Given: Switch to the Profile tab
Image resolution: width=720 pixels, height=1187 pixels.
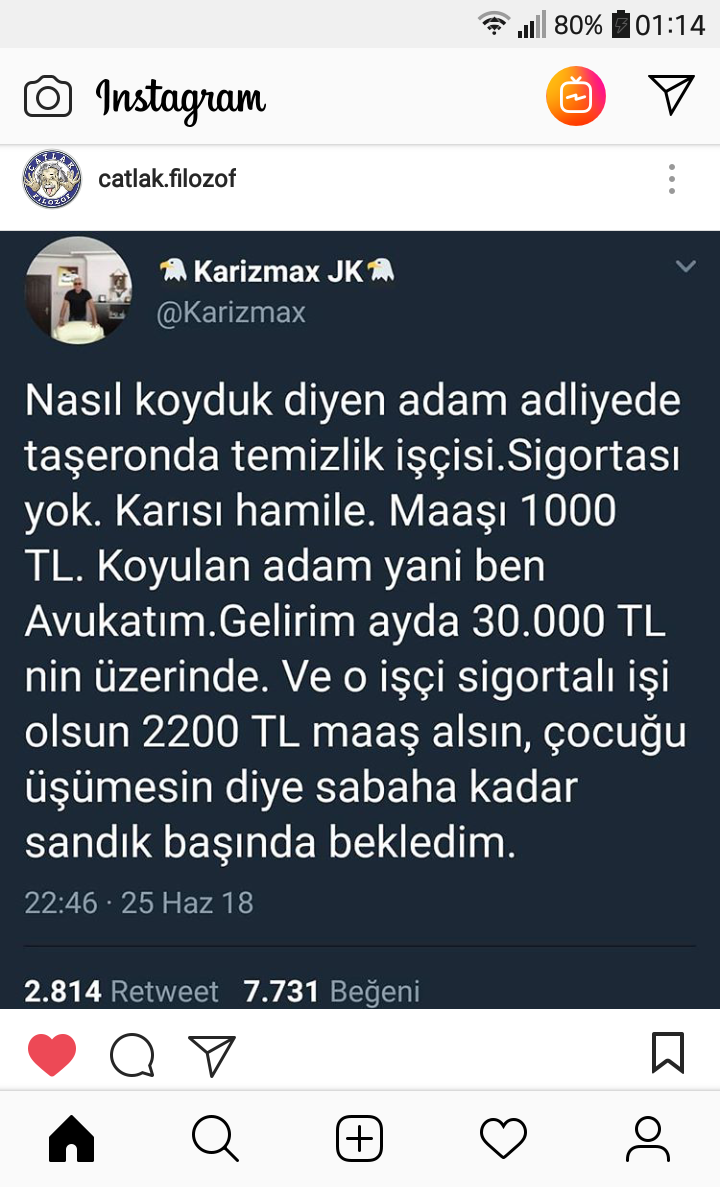Looking at the screenshot, I should [647, 1138].
